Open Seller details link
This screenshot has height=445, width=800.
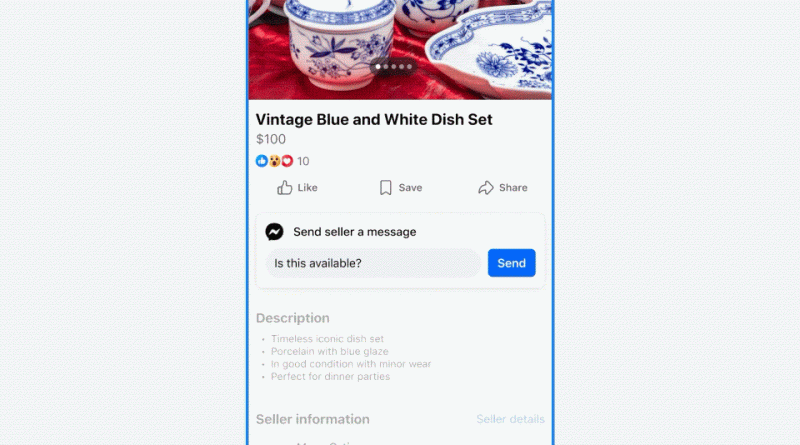[x=510, y=419]
